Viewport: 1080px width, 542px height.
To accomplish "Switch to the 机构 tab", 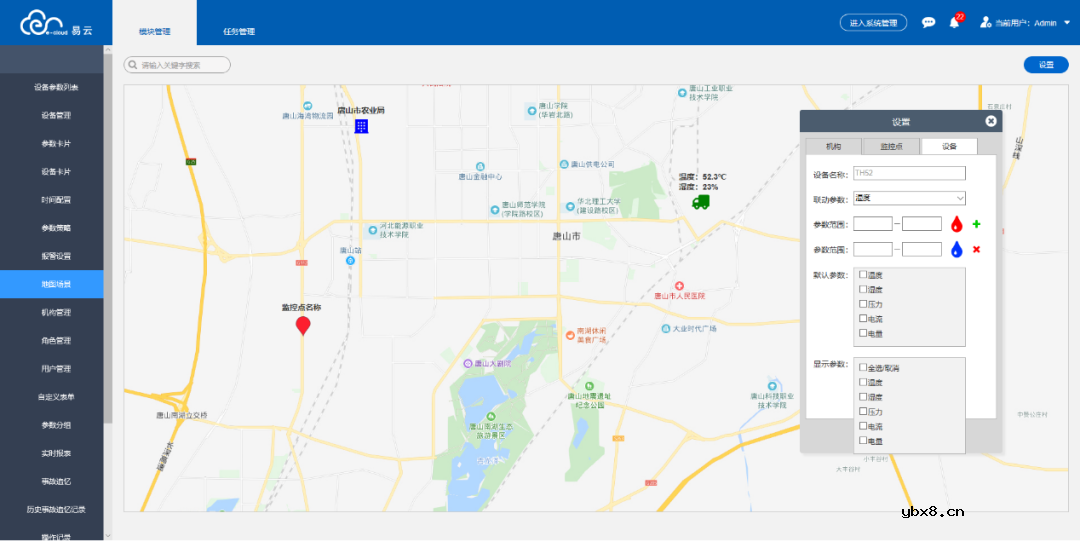I will (x=833, y=146).
